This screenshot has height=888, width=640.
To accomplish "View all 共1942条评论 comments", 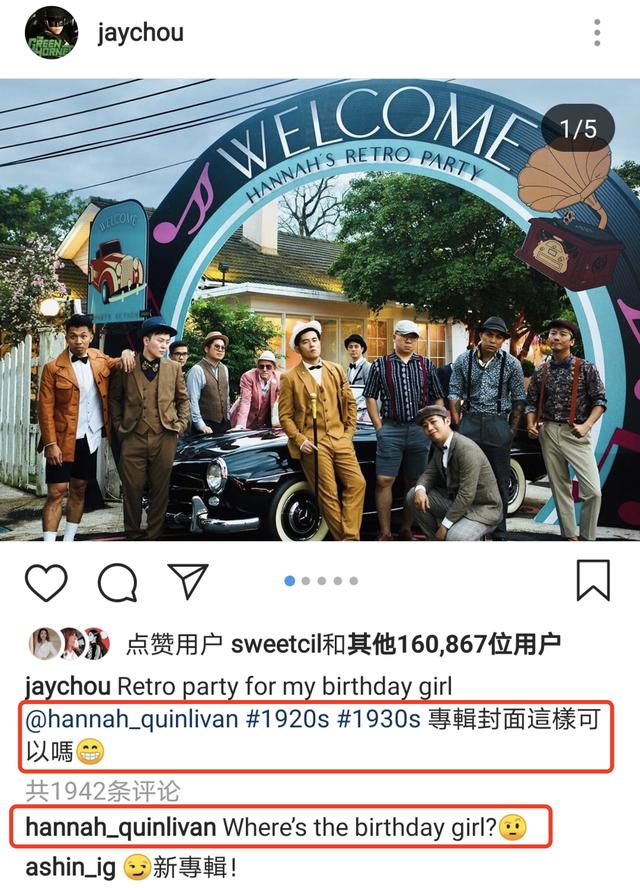I will [103, 791].
